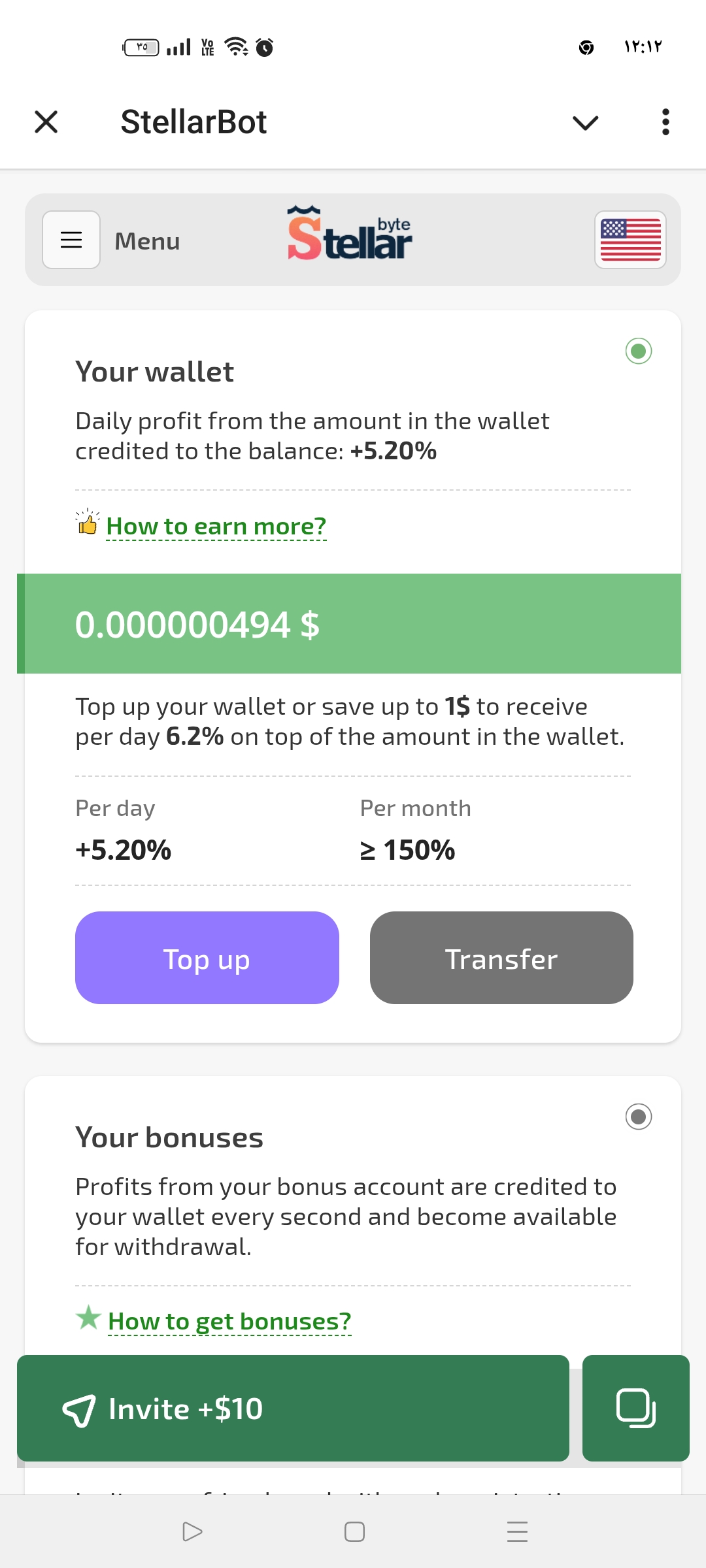Close the StellarBot web app
706x1568 pixels.
coord(46,122)
